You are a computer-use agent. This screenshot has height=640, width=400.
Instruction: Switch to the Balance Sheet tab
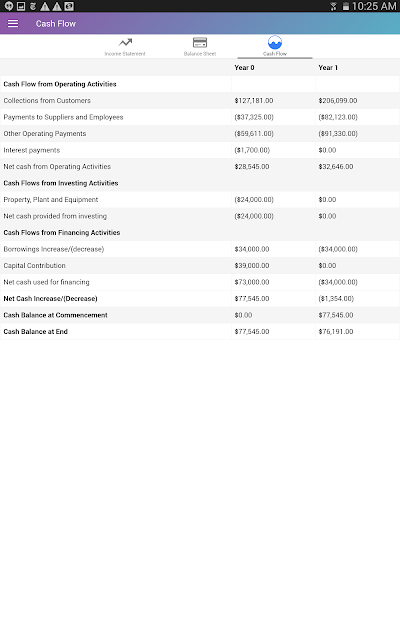coord(200,47)
